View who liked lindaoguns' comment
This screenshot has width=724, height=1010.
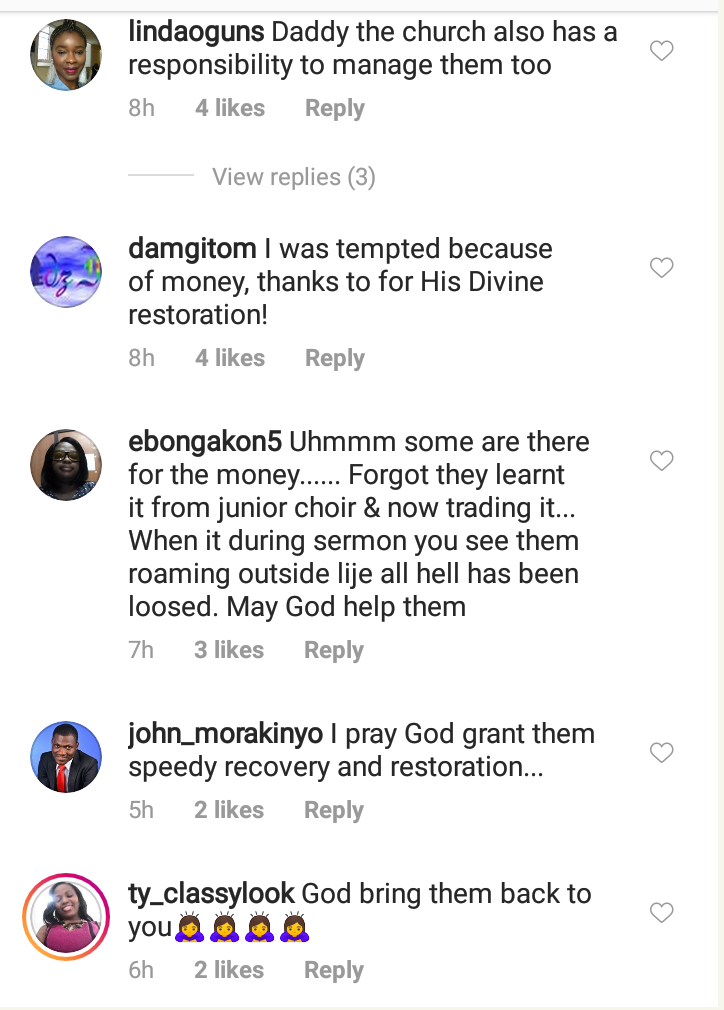coord(230,108)
